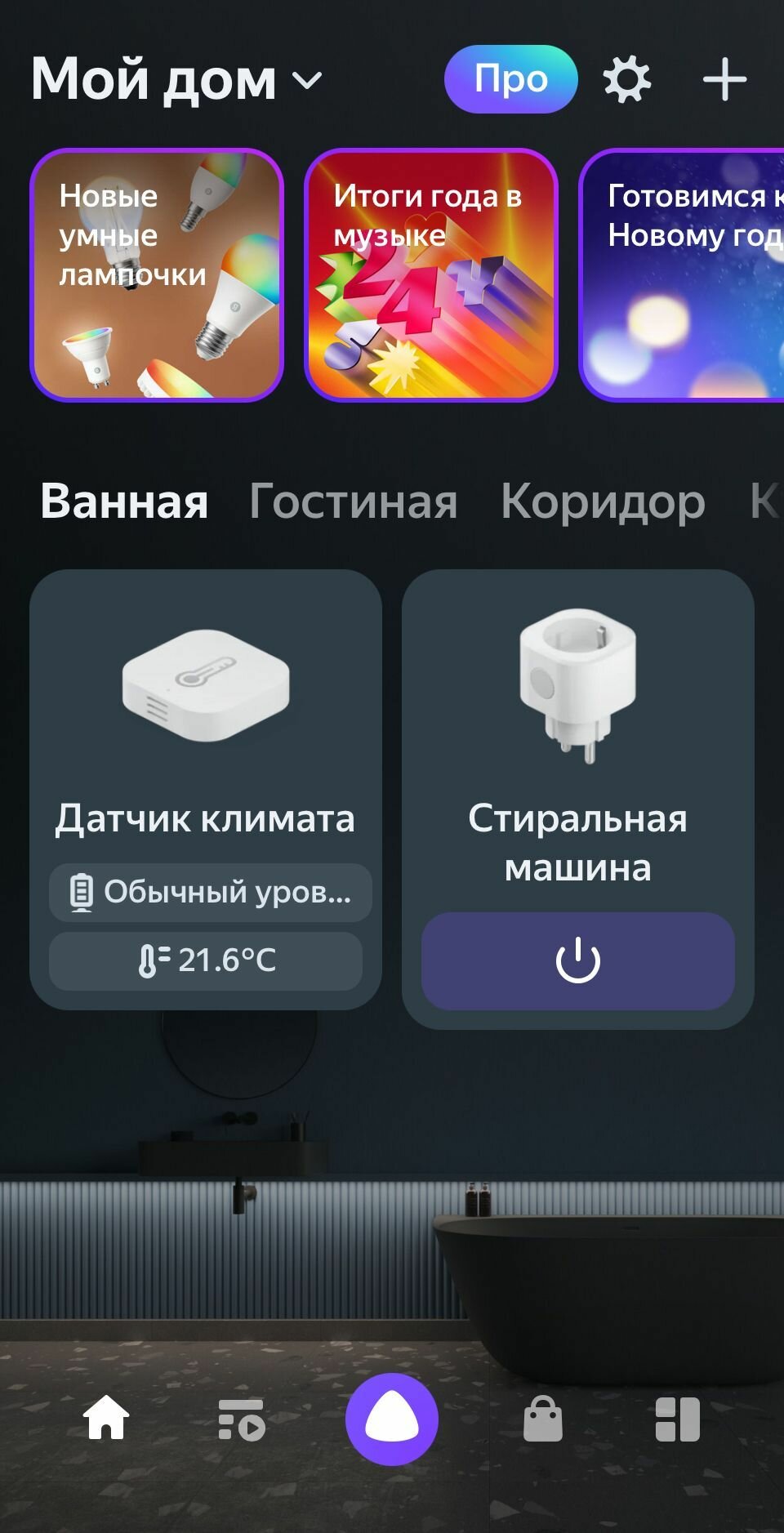Open the Готовимся к Новому году story
This screenshot has height=1533, width=784.
[x=683, y=275]
